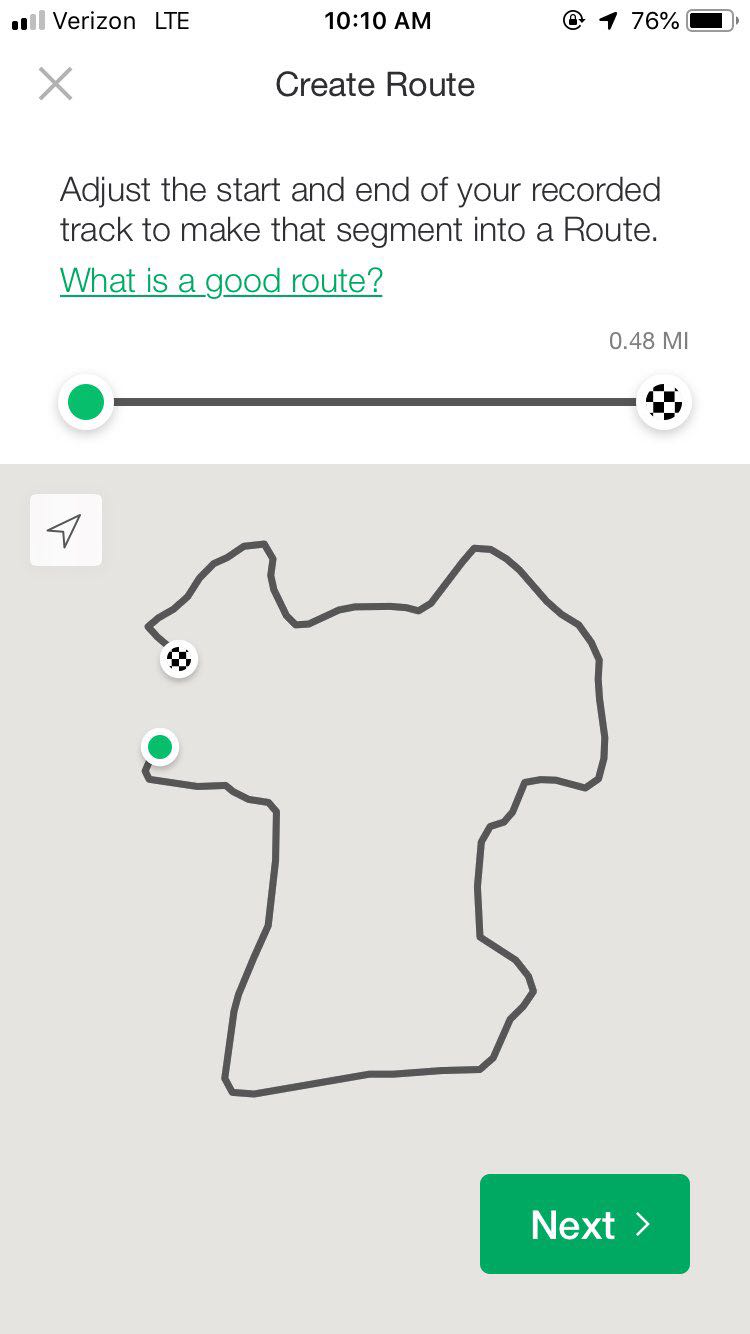Viewport: 750px width, 1334px height.
Task: Tap the checkered end handle on the slider
Action: coord(664,402)
